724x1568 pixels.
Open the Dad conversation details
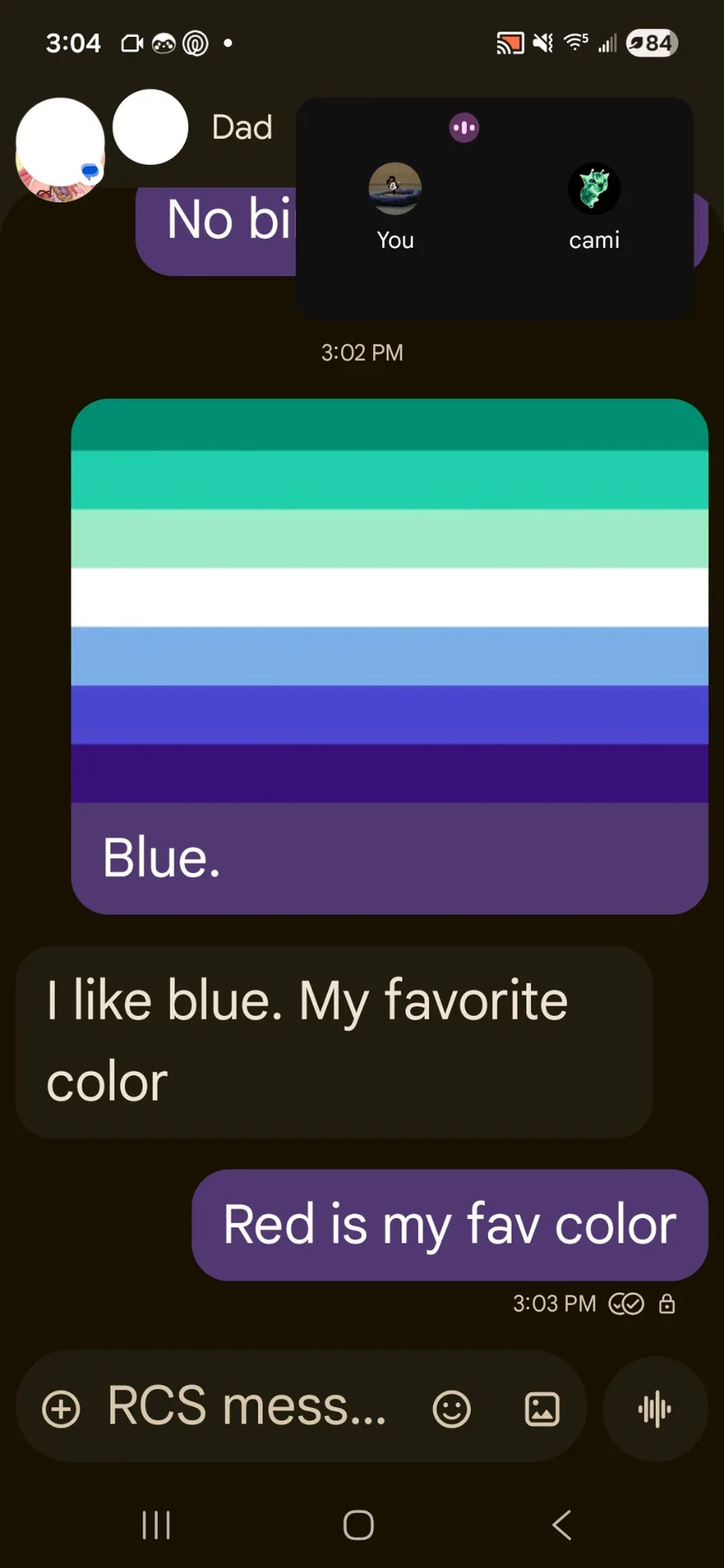(x=241, y=127)
